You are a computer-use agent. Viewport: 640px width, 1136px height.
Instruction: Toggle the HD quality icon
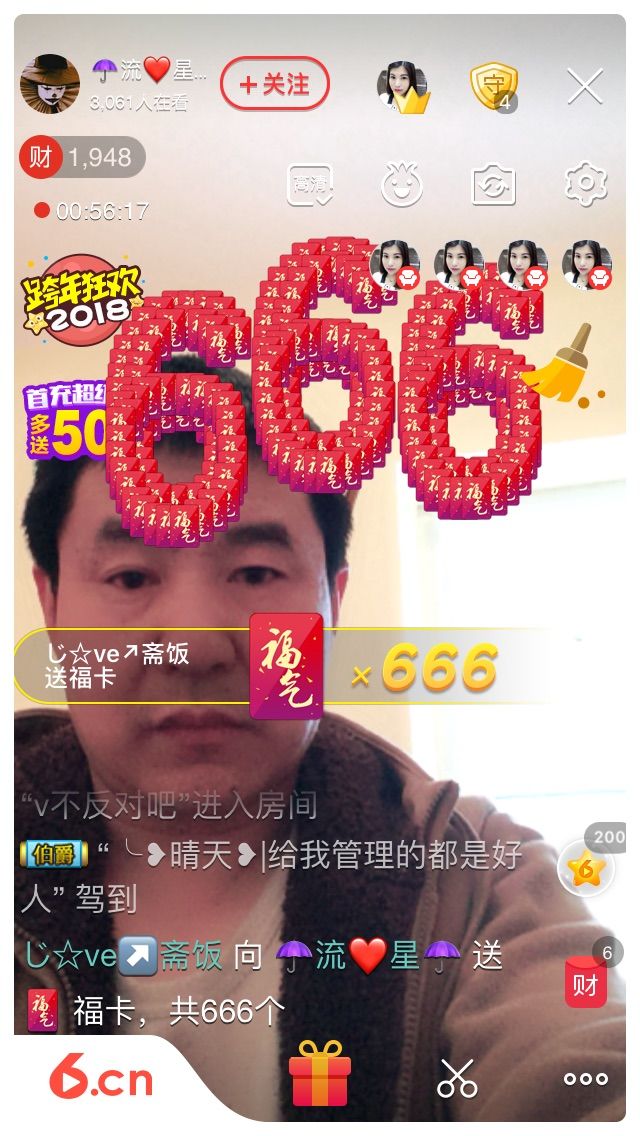coord(310,184)
